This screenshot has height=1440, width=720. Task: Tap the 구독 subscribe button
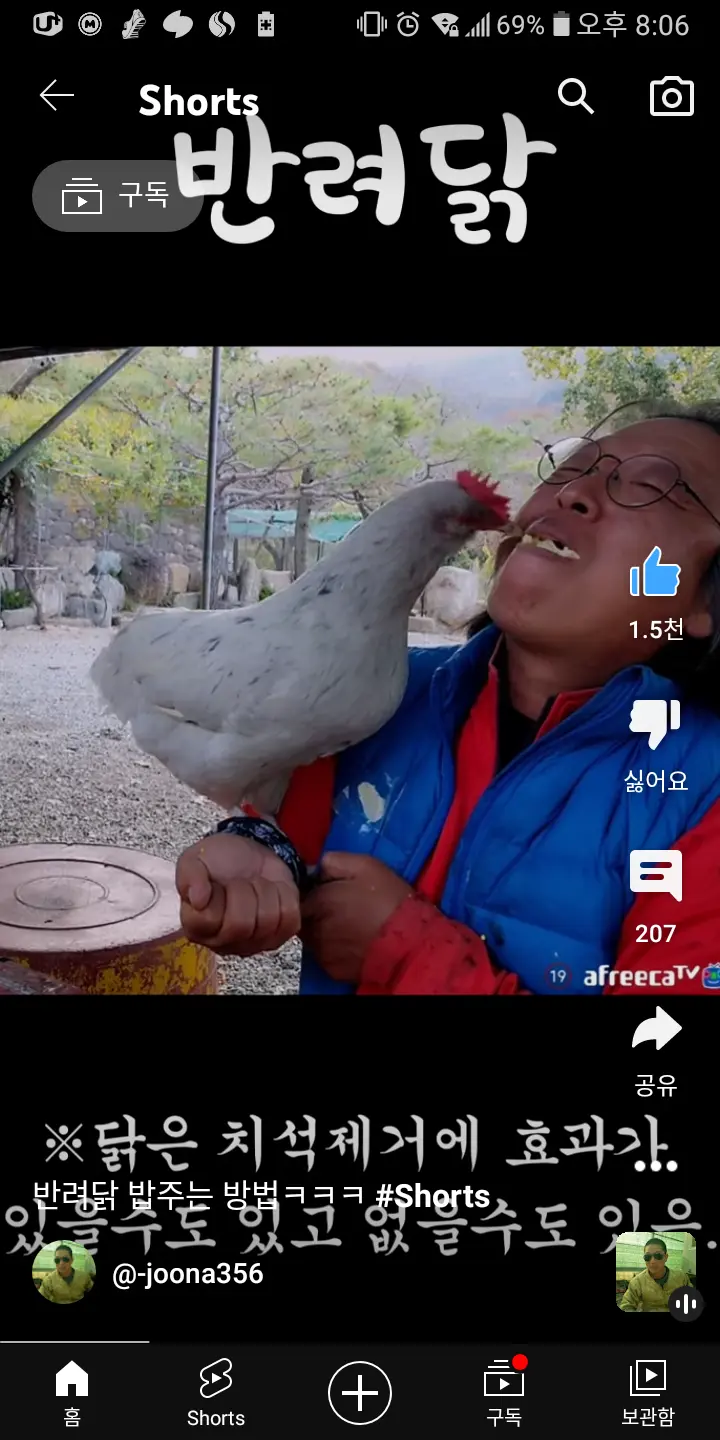point(118,196)
